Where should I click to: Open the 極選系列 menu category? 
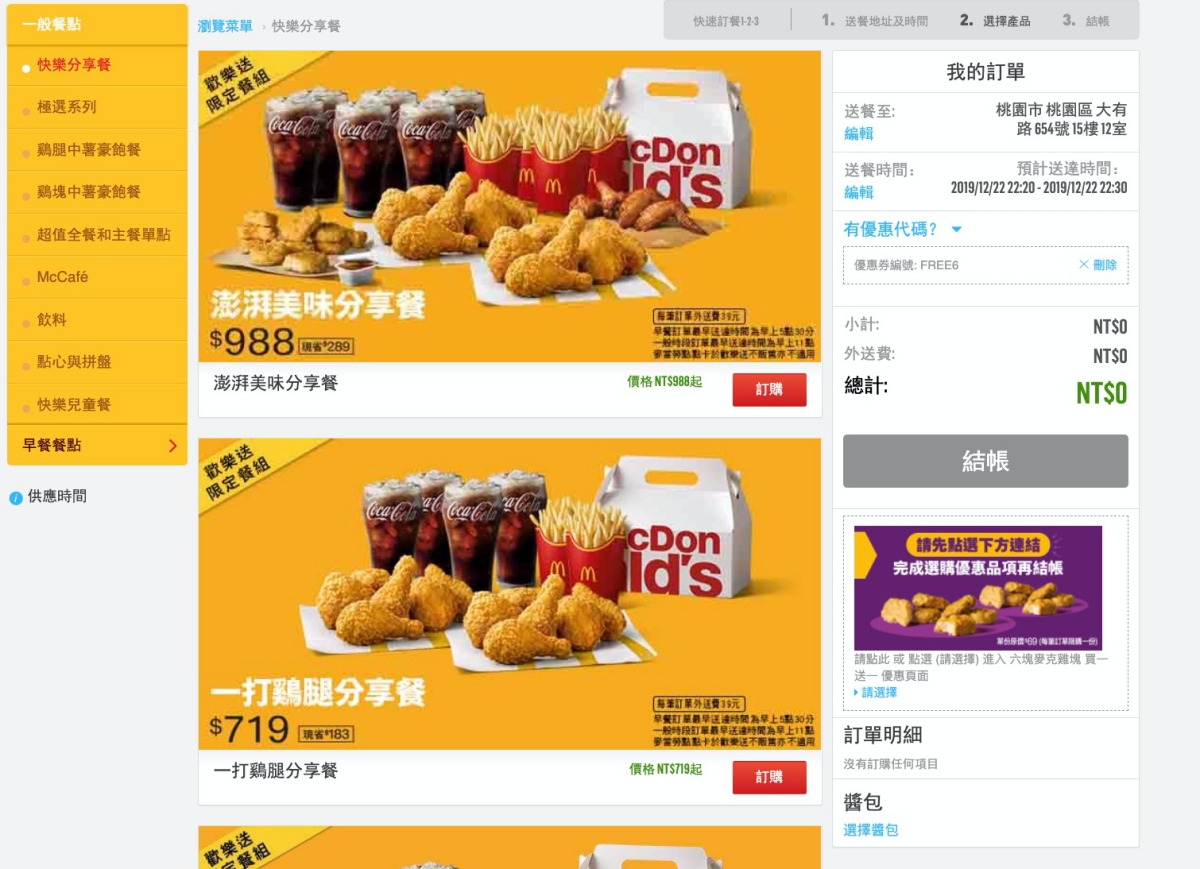[67, 107]
